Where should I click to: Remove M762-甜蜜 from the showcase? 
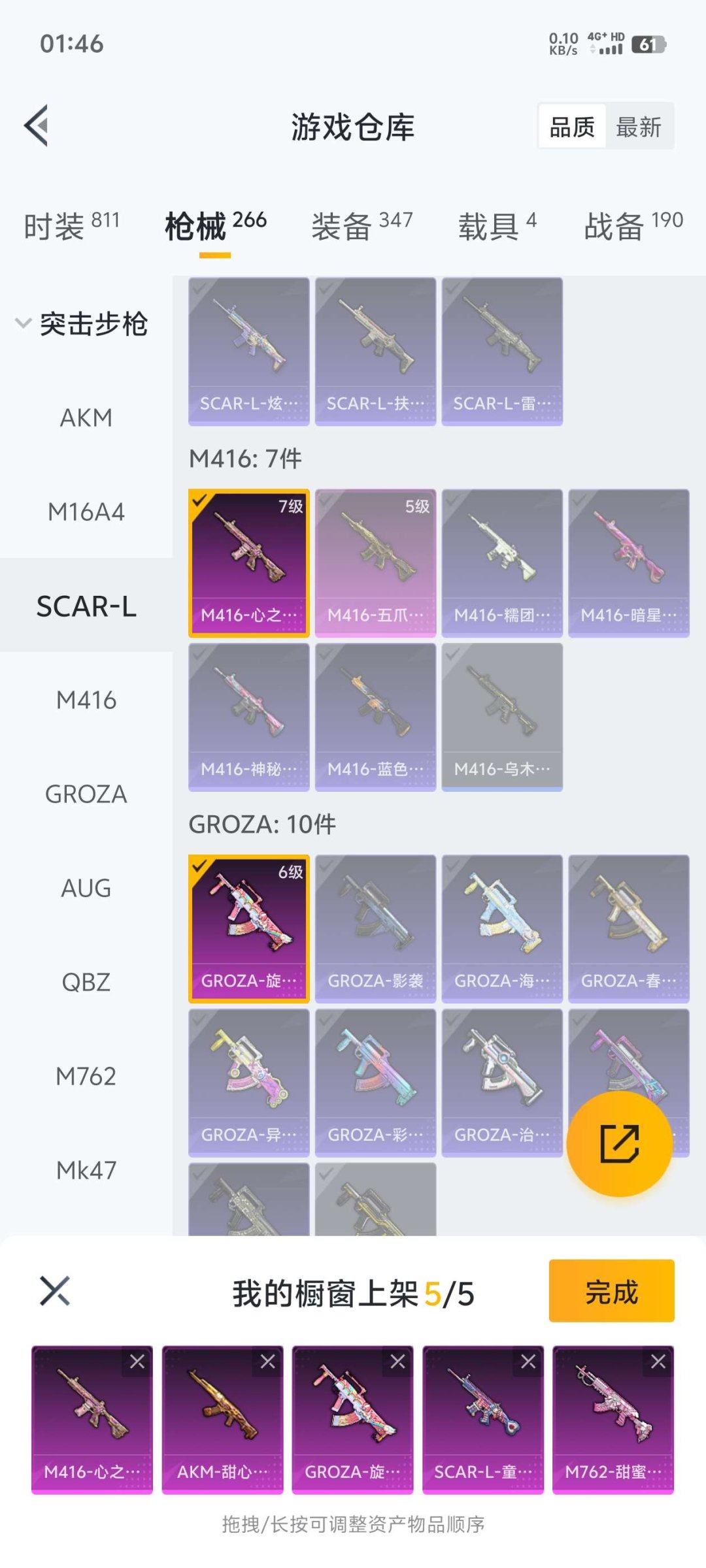coord(658,1362)
